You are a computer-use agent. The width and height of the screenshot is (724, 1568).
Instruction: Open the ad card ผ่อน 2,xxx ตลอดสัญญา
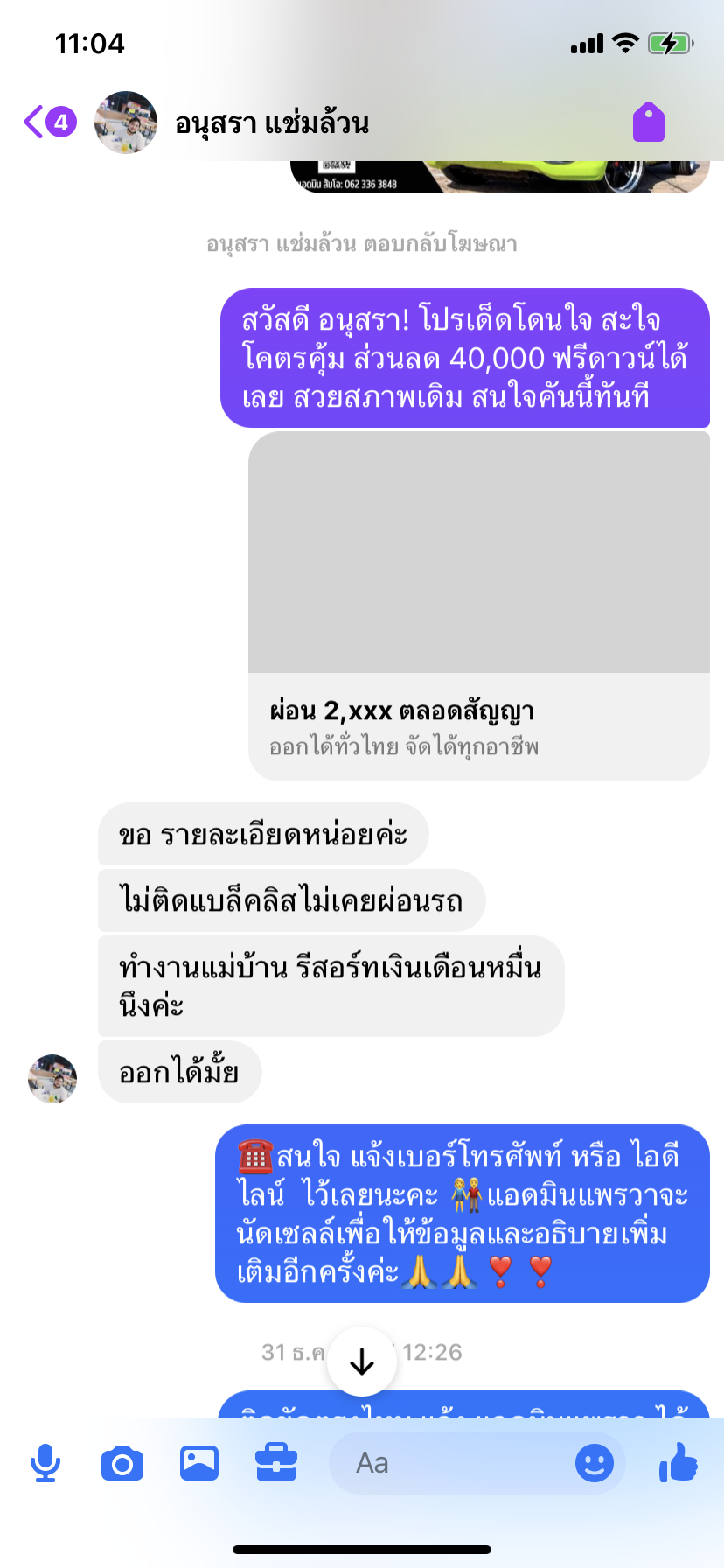[x=478, y=605]
